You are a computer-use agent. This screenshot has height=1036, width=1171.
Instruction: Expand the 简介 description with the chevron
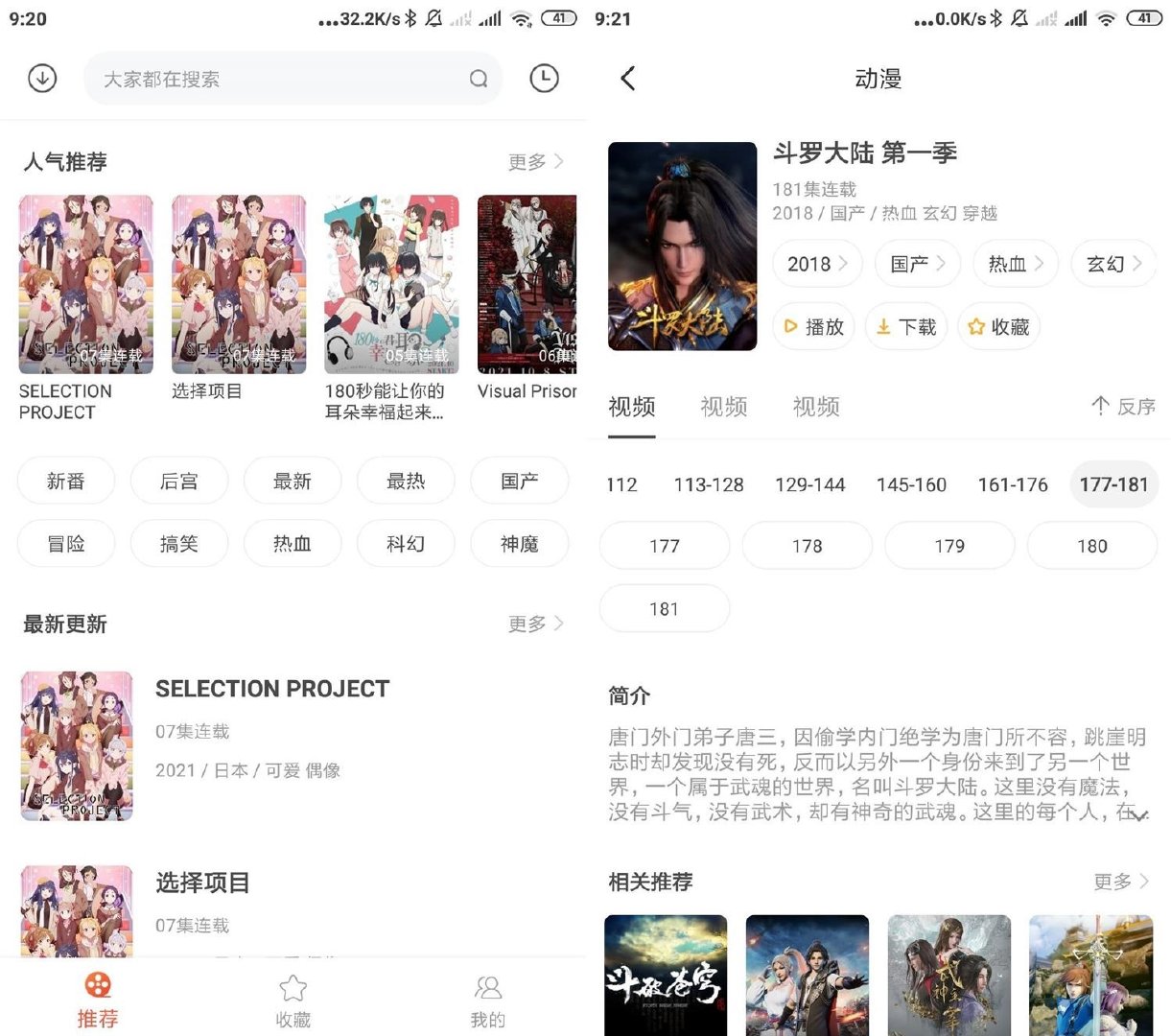tap(1138, 815)
